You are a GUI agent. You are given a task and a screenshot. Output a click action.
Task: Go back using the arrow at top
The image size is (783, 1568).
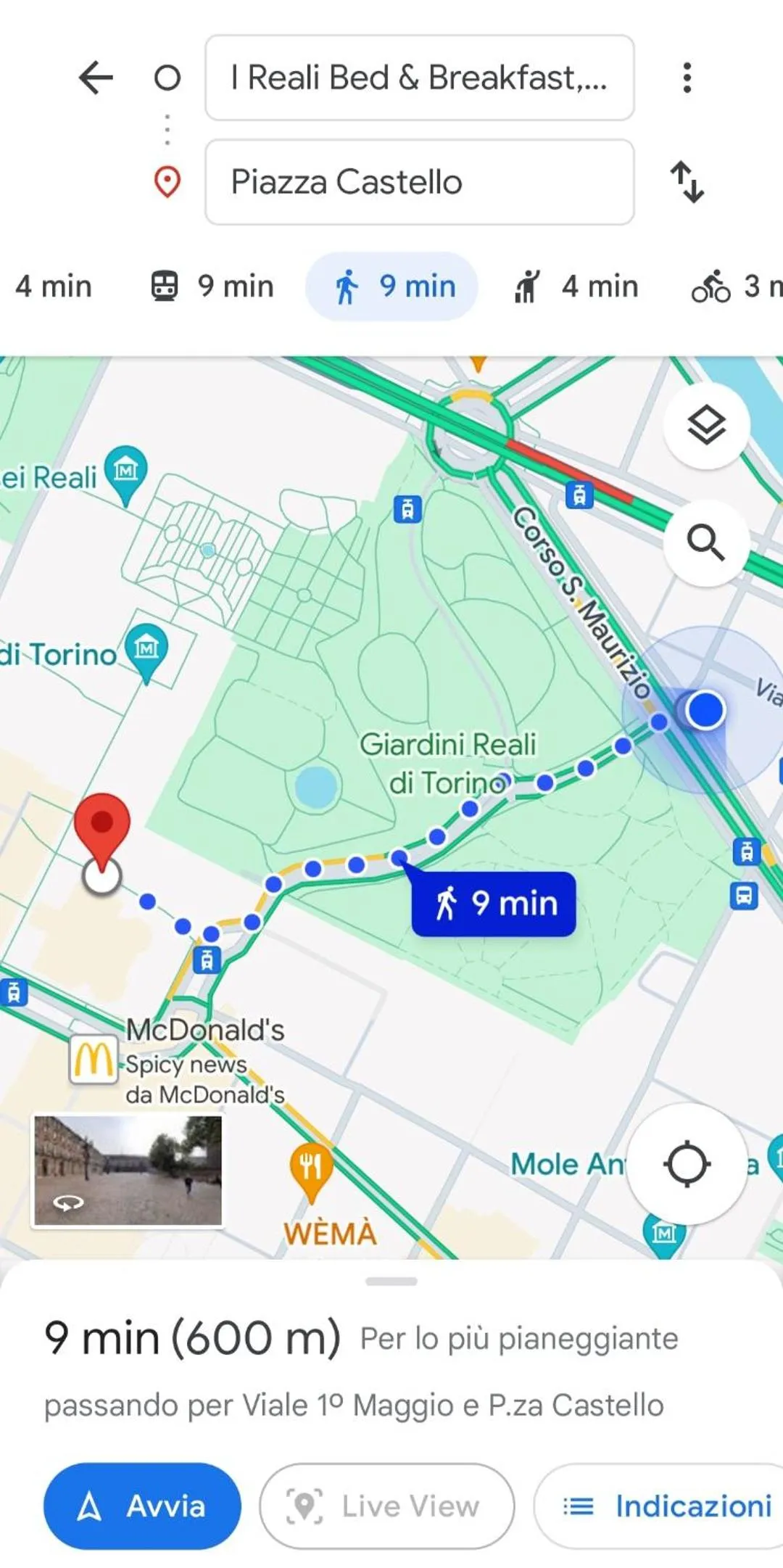[x=96, y=78]
